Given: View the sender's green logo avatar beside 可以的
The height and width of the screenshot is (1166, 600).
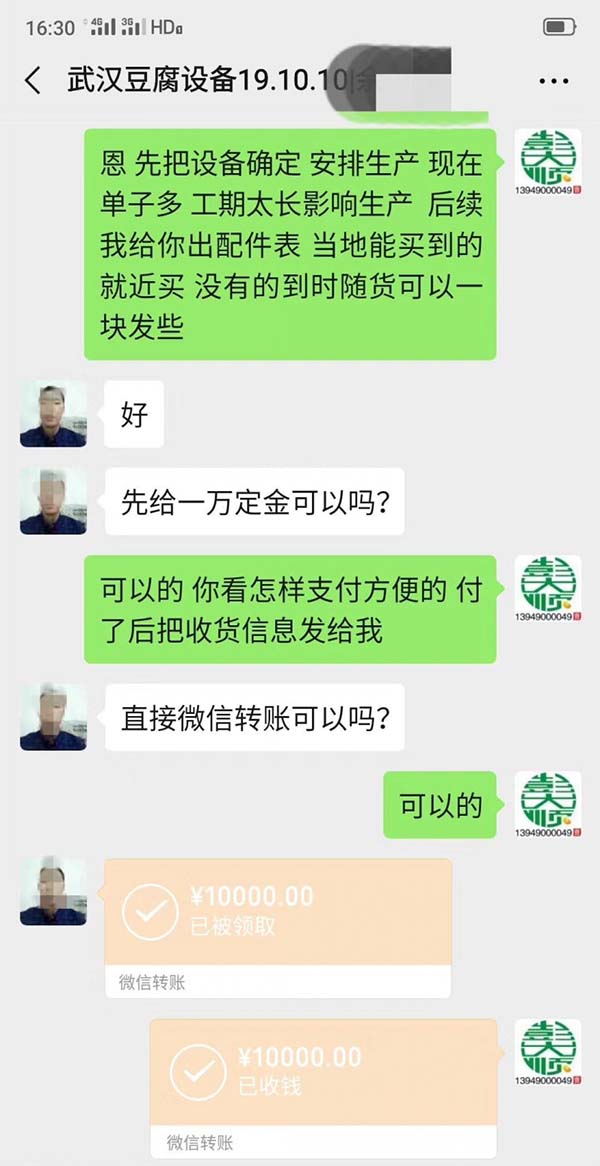Looking at the screenshot, I should point(547,803).
